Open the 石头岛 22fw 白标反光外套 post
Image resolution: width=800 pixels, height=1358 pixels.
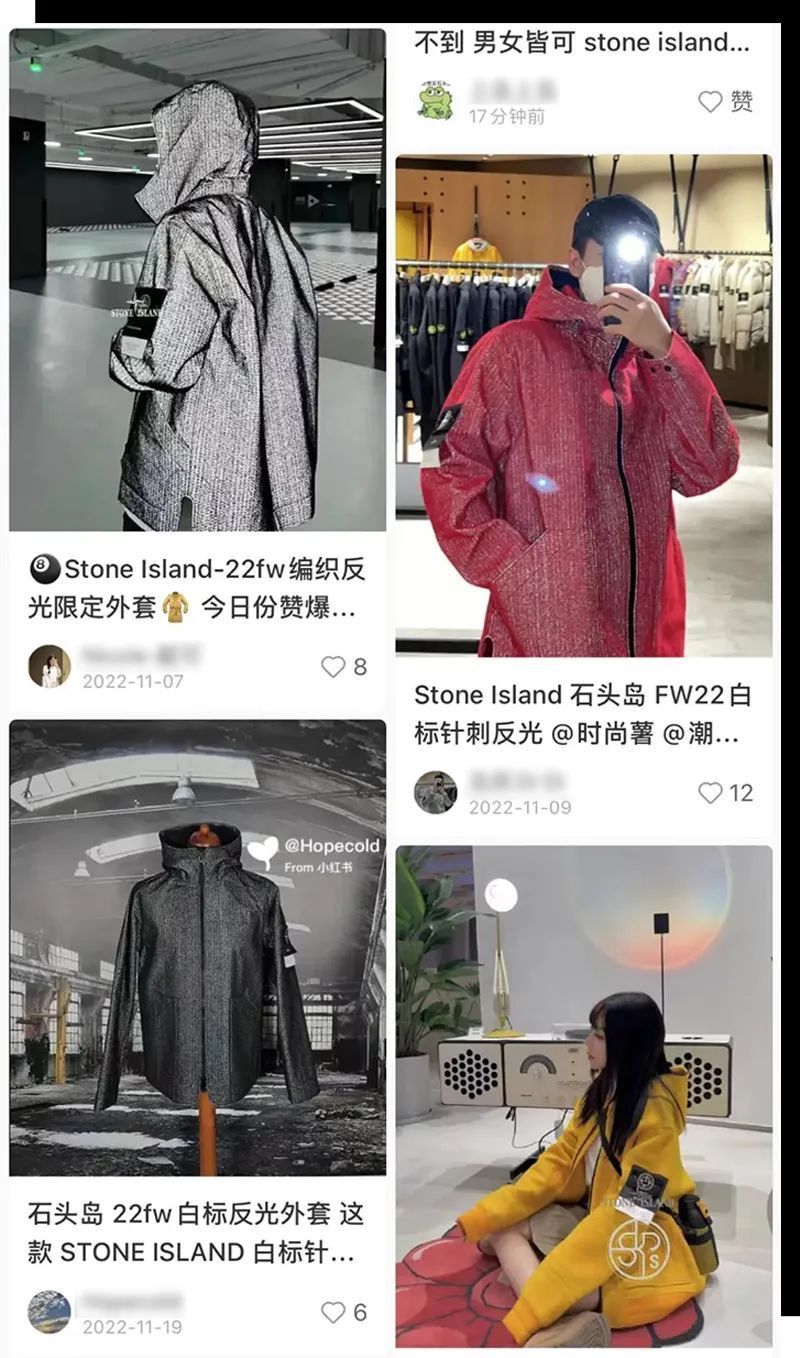(197, 947)
